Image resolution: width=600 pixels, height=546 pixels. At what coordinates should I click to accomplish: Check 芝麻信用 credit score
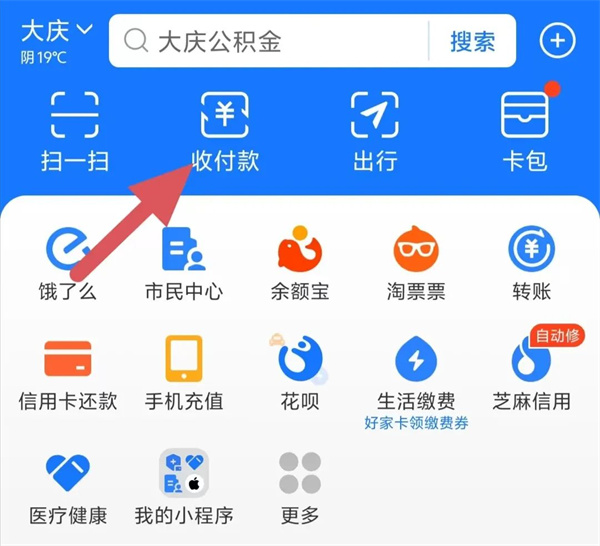point(531,373)
